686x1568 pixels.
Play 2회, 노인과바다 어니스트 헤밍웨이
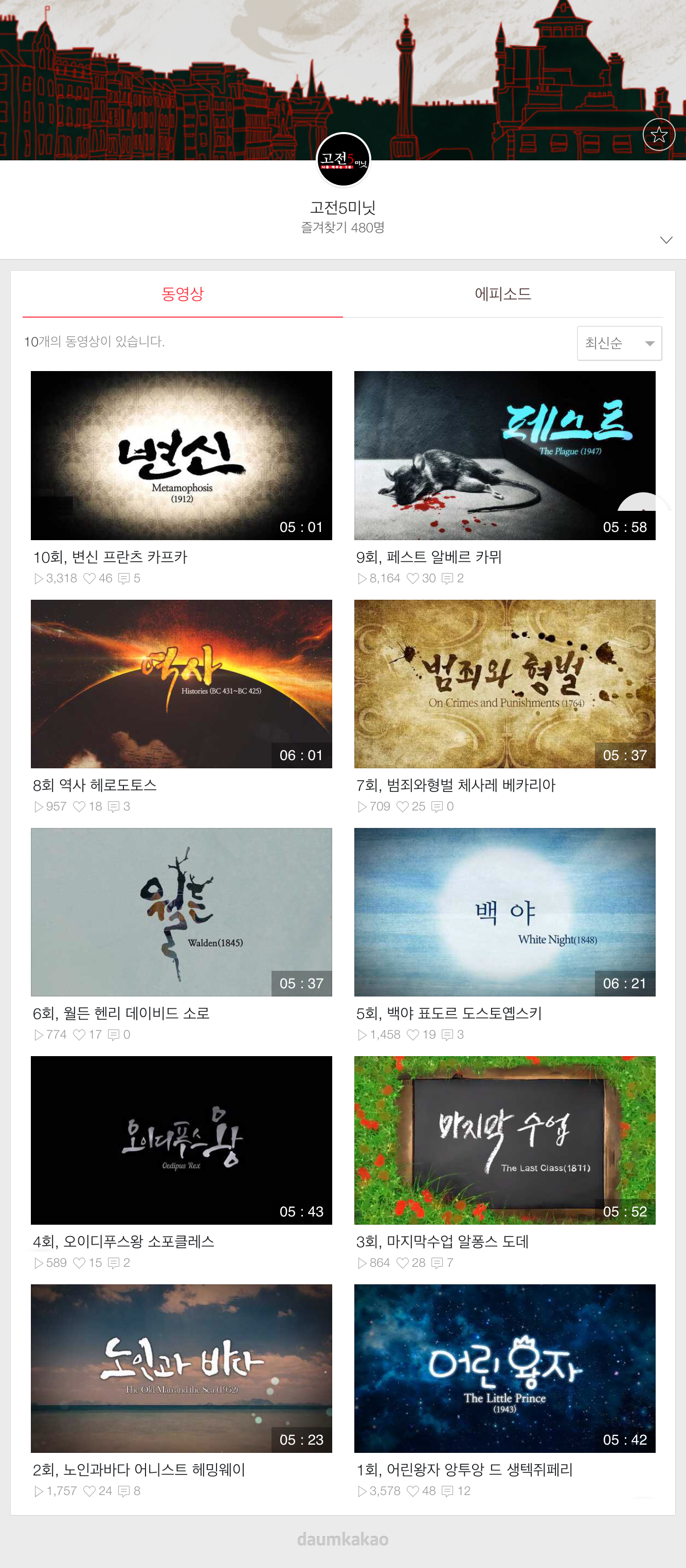[182, 1369]
